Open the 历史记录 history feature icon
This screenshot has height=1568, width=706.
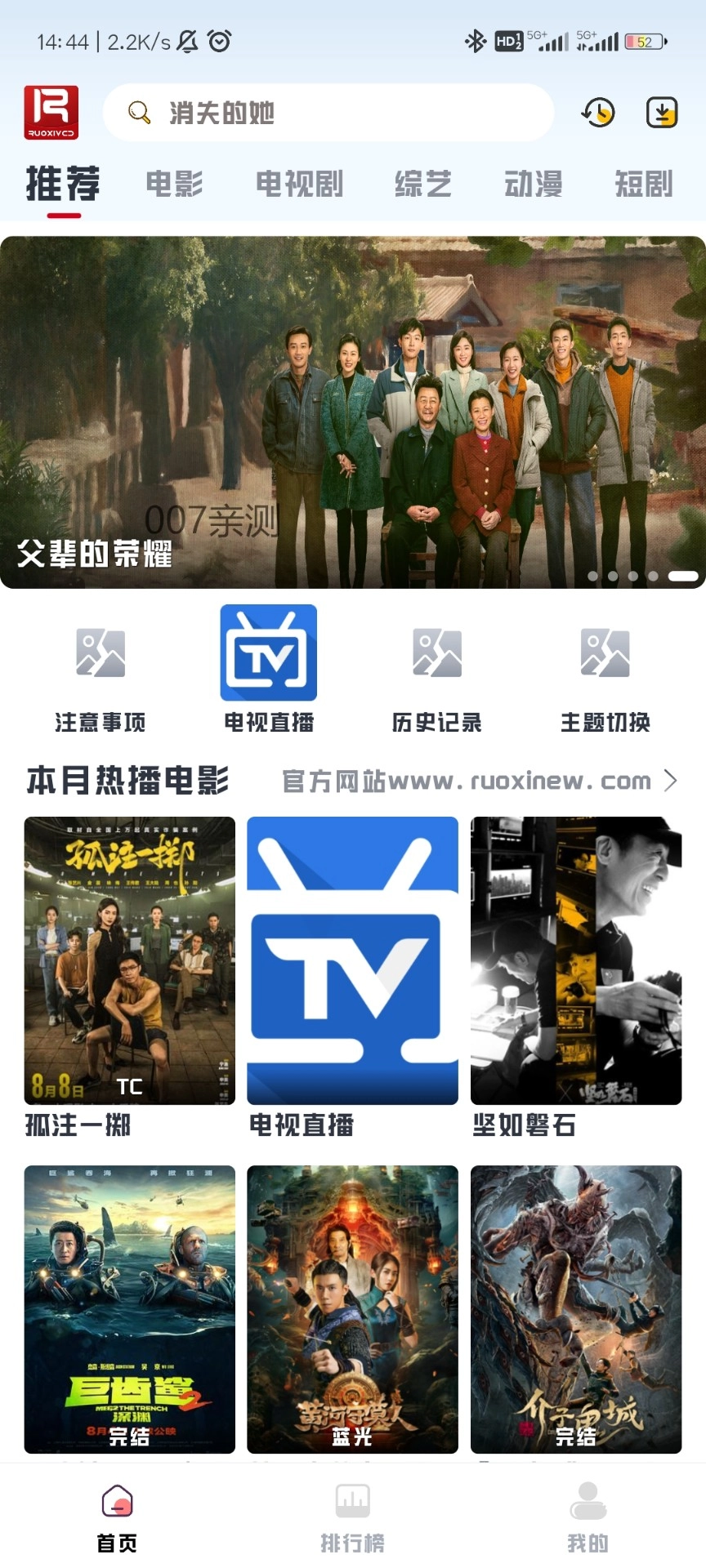[x=436, y=653]
